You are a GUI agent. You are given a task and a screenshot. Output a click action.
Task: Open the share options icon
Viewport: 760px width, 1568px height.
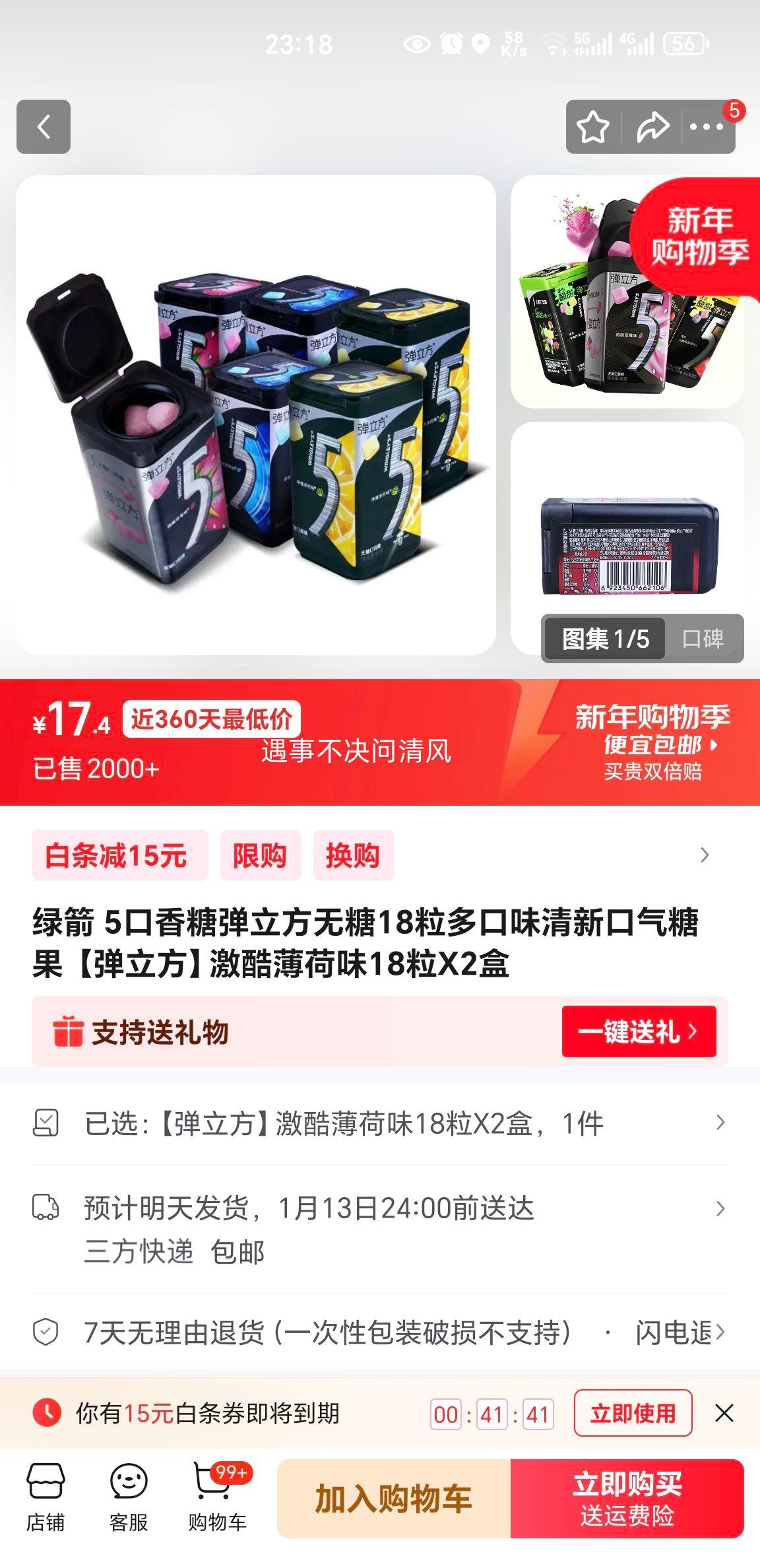pyautogui.click(x=650, y=126)
